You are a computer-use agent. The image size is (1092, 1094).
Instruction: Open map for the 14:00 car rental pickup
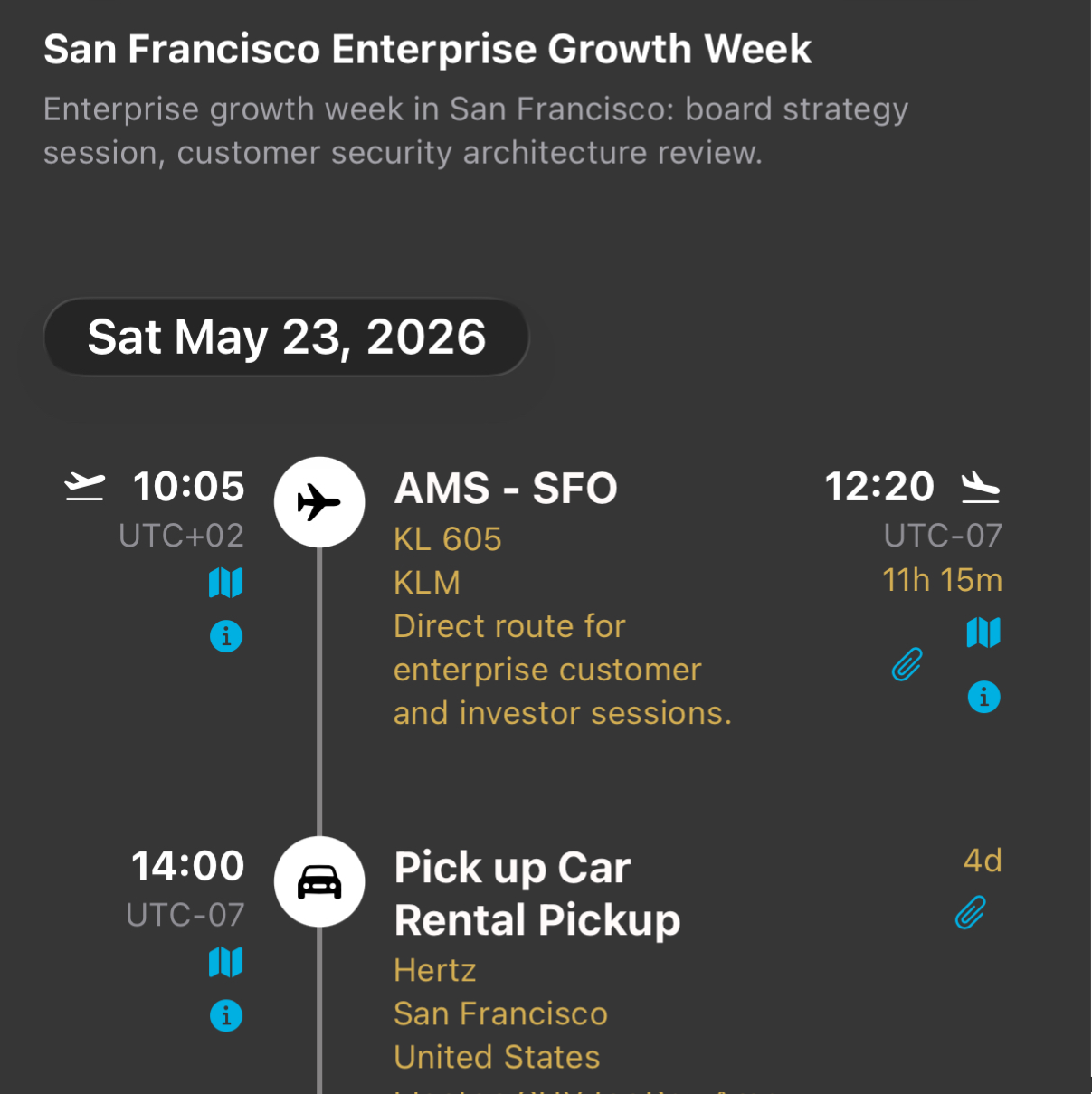tap(225, 962)
